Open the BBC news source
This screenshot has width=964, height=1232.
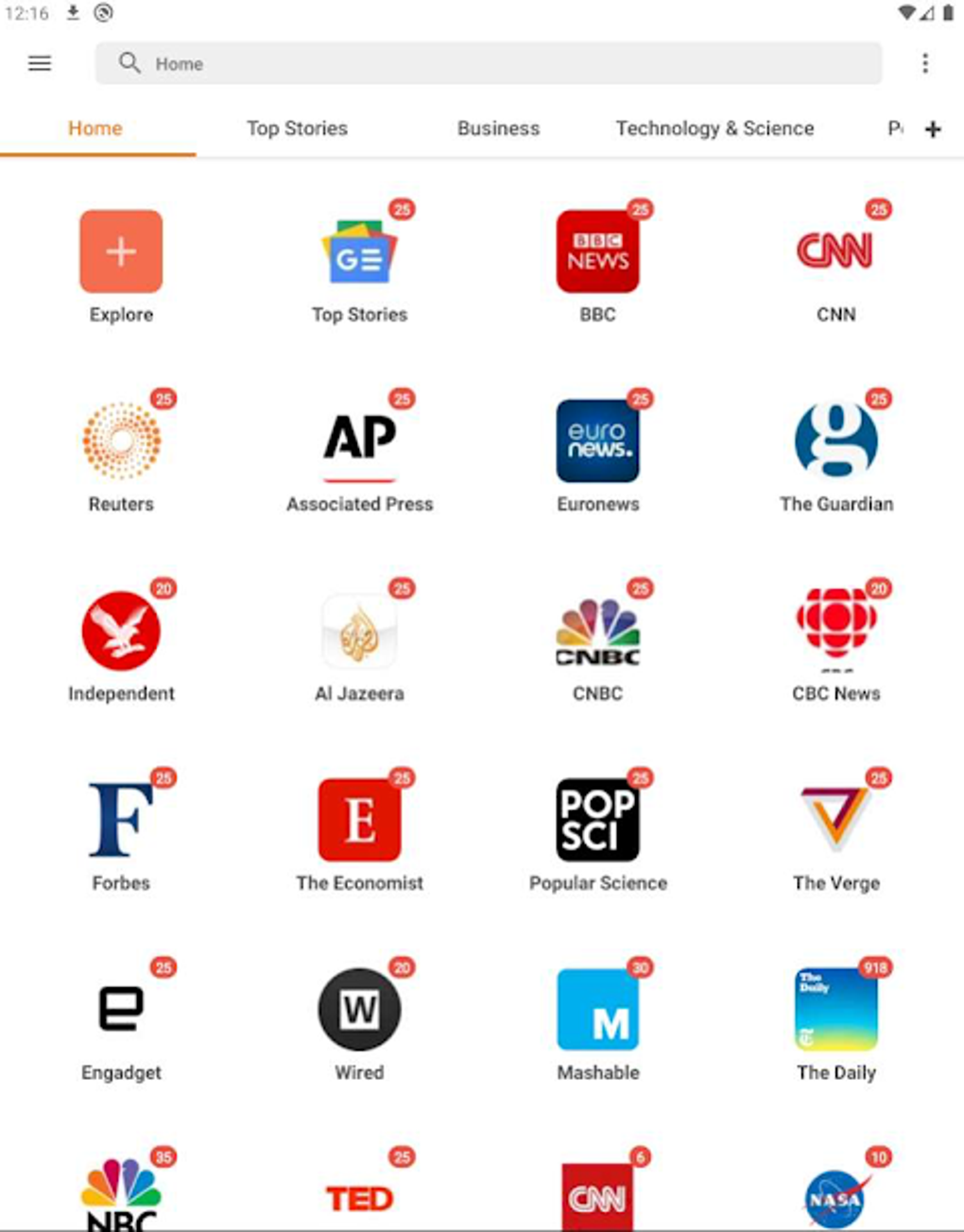tap(597, 252)
